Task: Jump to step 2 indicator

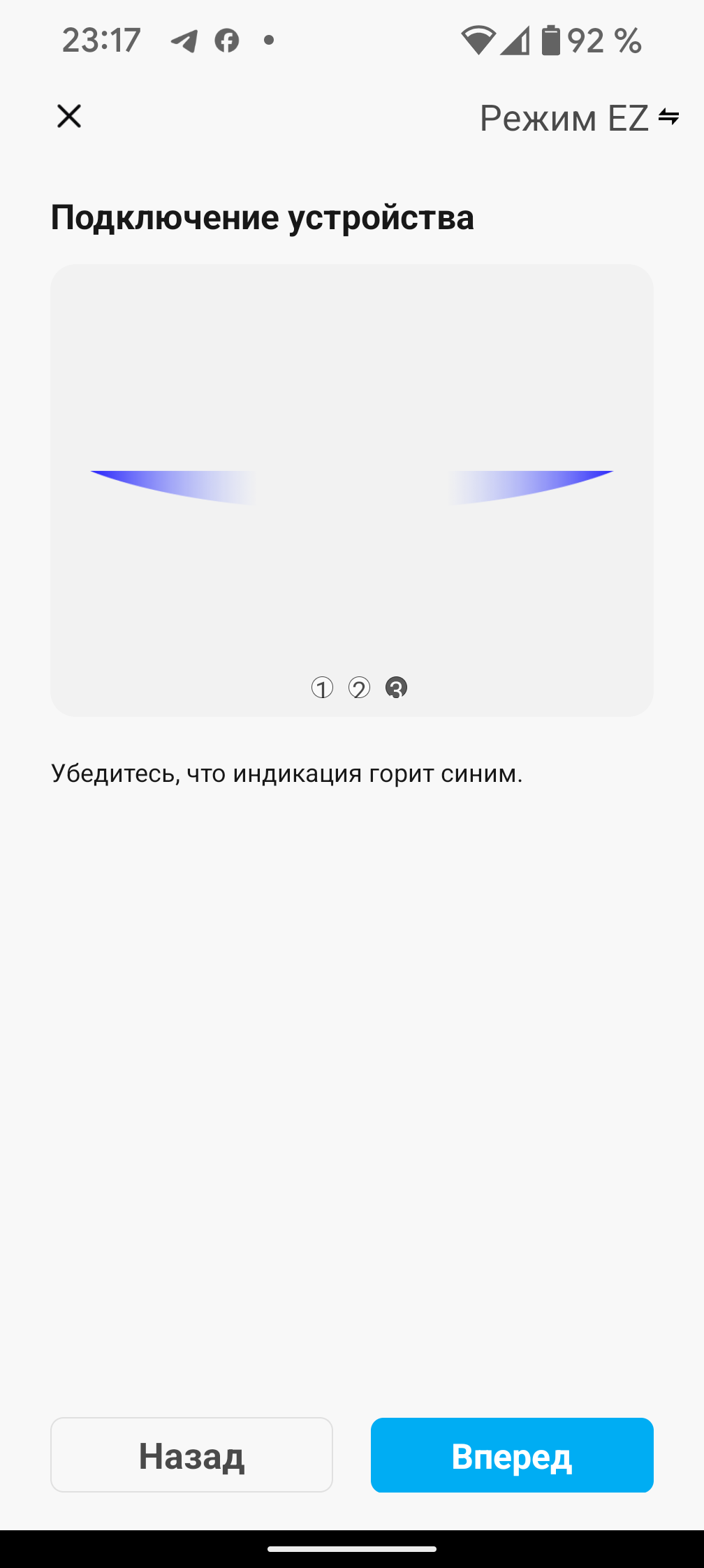Action: (359, 688)
